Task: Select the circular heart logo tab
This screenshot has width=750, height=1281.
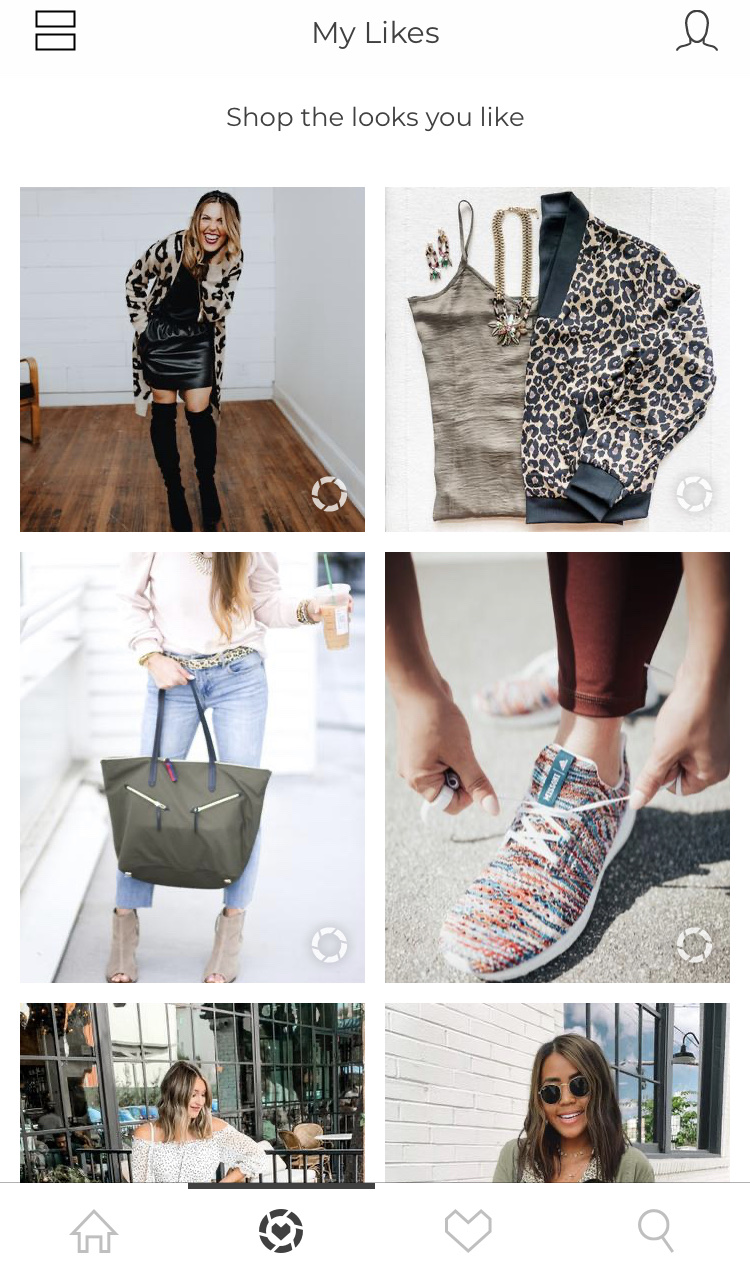Action: (x=281, y=1231)
